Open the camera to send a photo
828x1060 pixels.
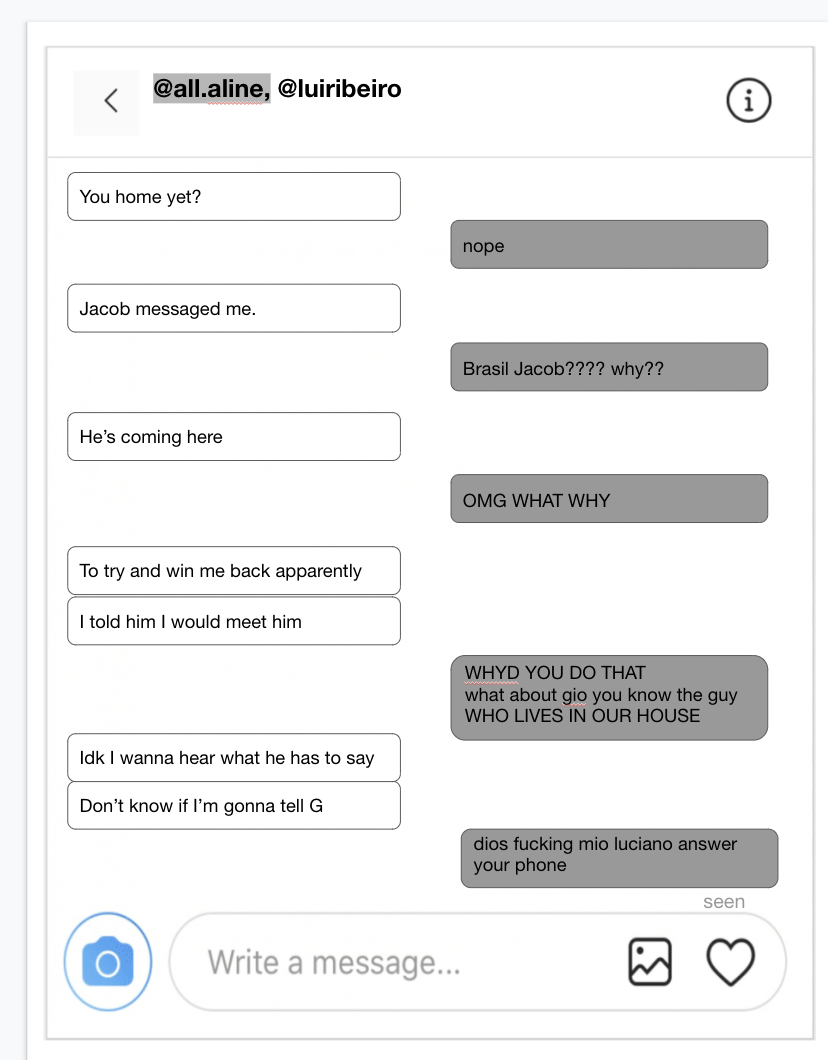pyautogui.click(x=108, y=964)
